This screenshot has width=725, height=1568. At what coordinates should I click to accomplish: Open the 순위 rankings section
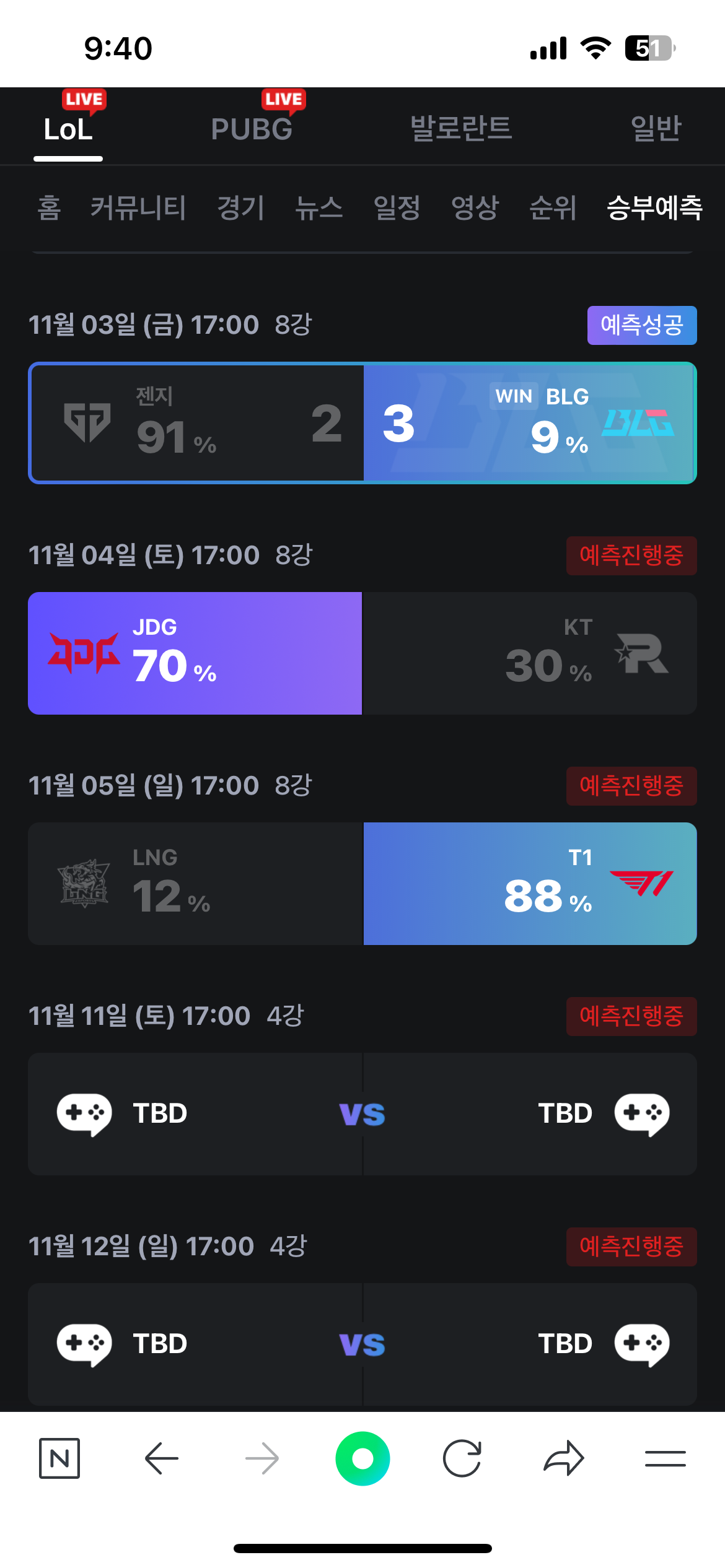click(x=553, y=207)
